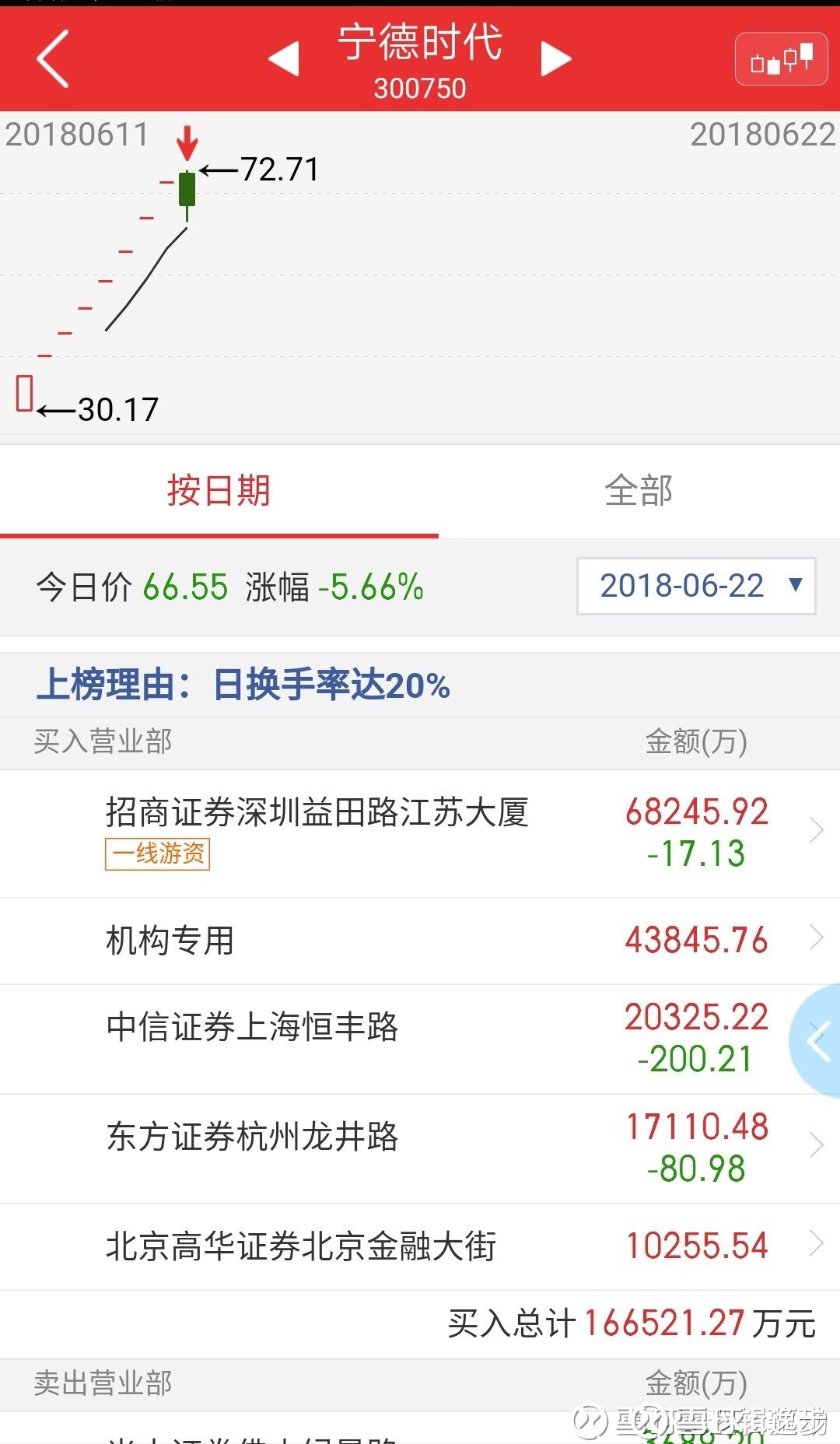Viewport: 840px width, 1444px height.
Task: Open 北京高华证券北京金融大街 row
Action: [x=420, y=1246]
